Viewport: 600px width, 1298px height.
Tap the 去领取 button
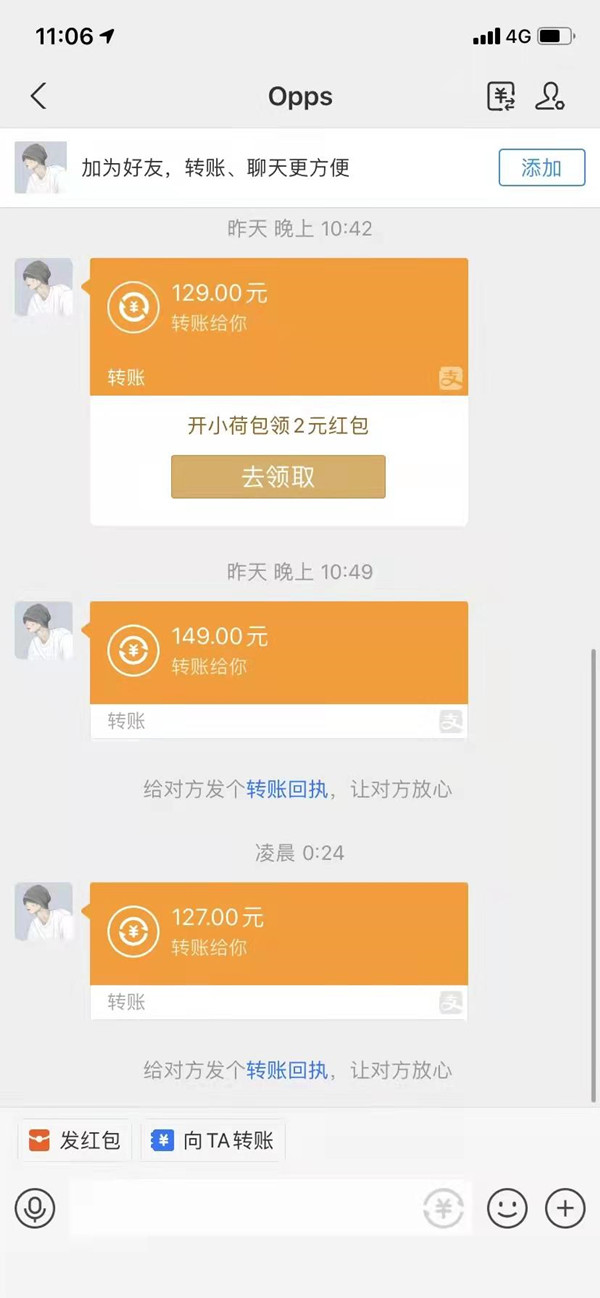278,477
